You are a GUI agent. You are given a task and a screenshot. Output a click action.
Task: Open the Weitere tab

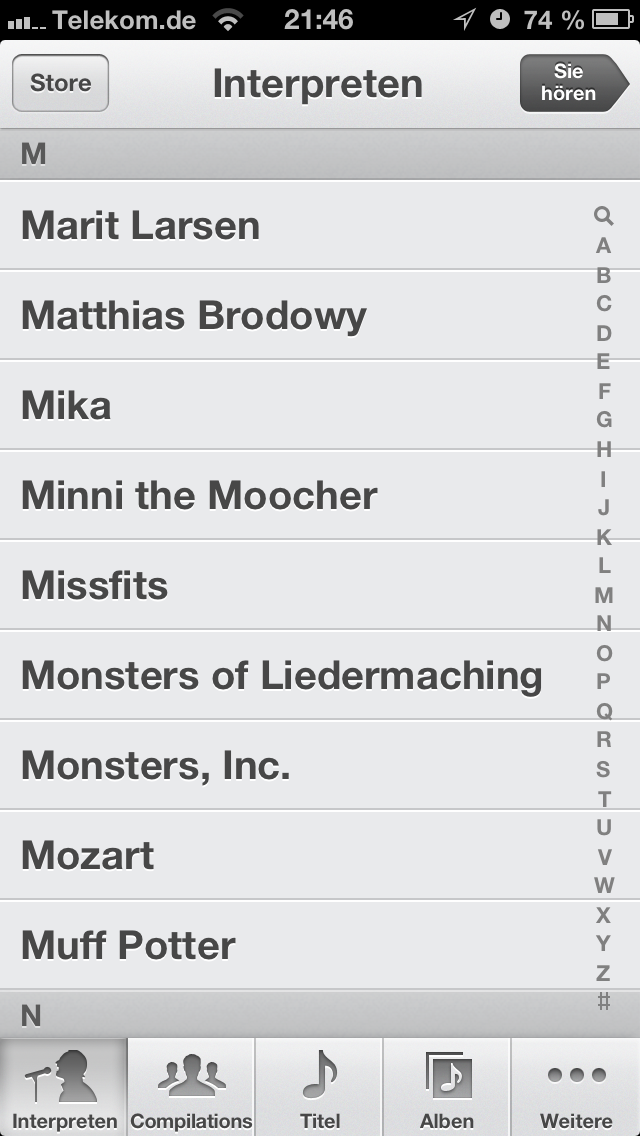point(576,1087)
